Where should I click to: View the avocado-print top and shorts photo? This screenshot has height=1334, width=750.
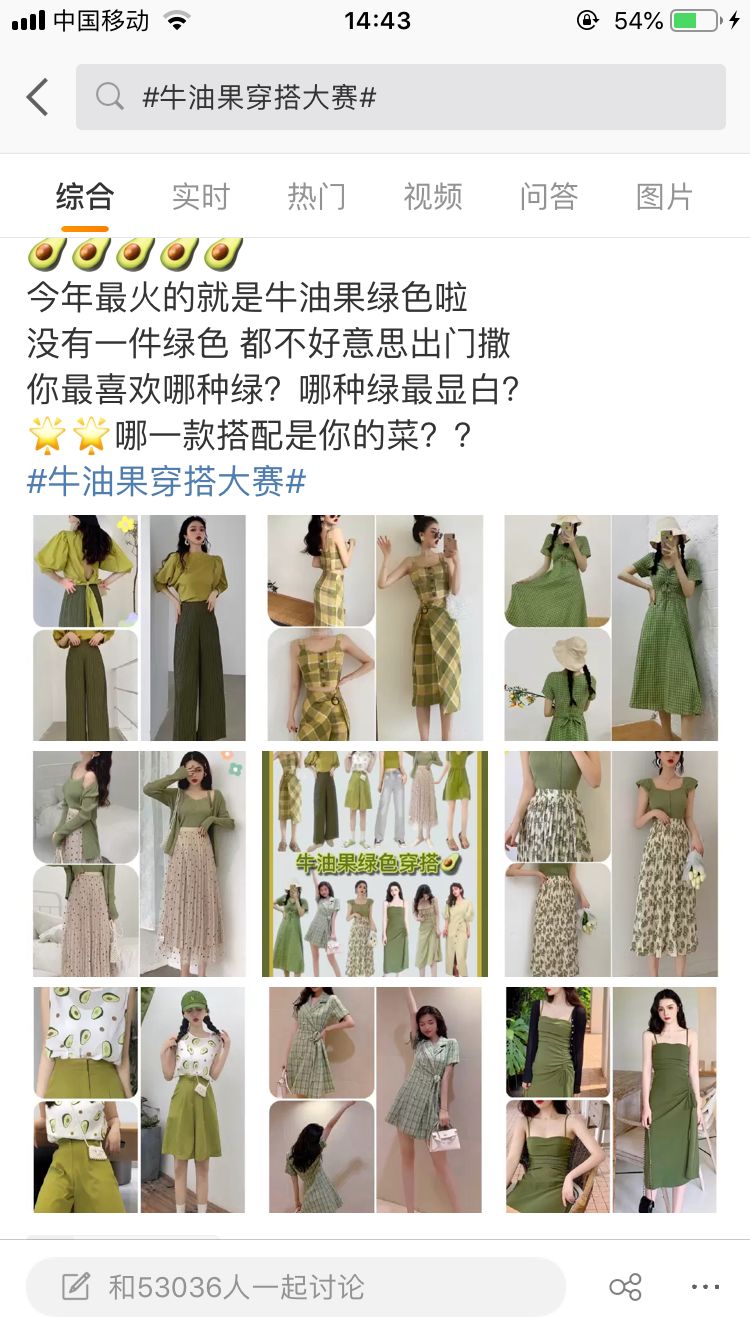point(139,1099)
